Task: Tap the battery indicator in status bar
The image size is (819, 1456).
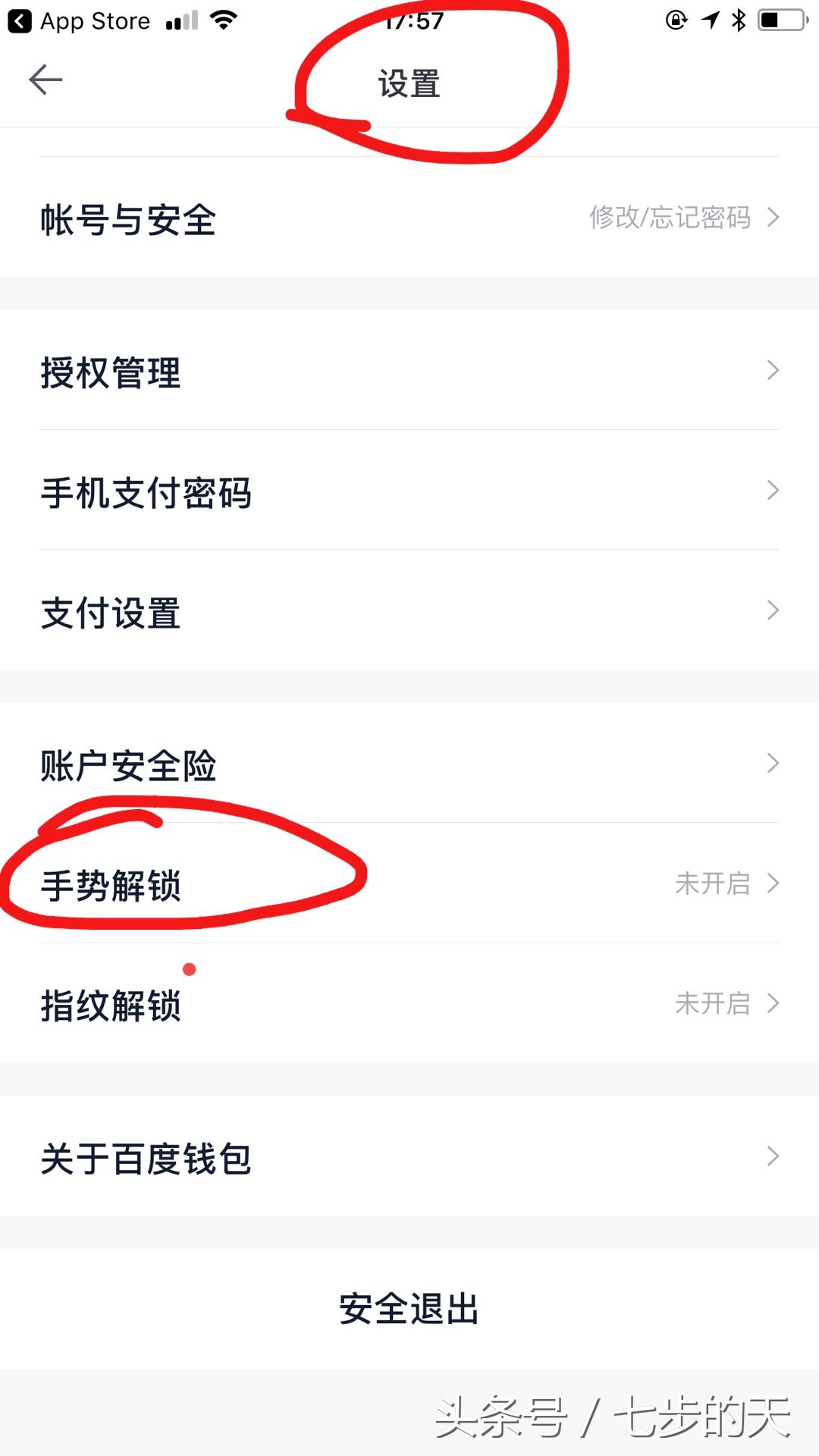Action: [781, 19]
